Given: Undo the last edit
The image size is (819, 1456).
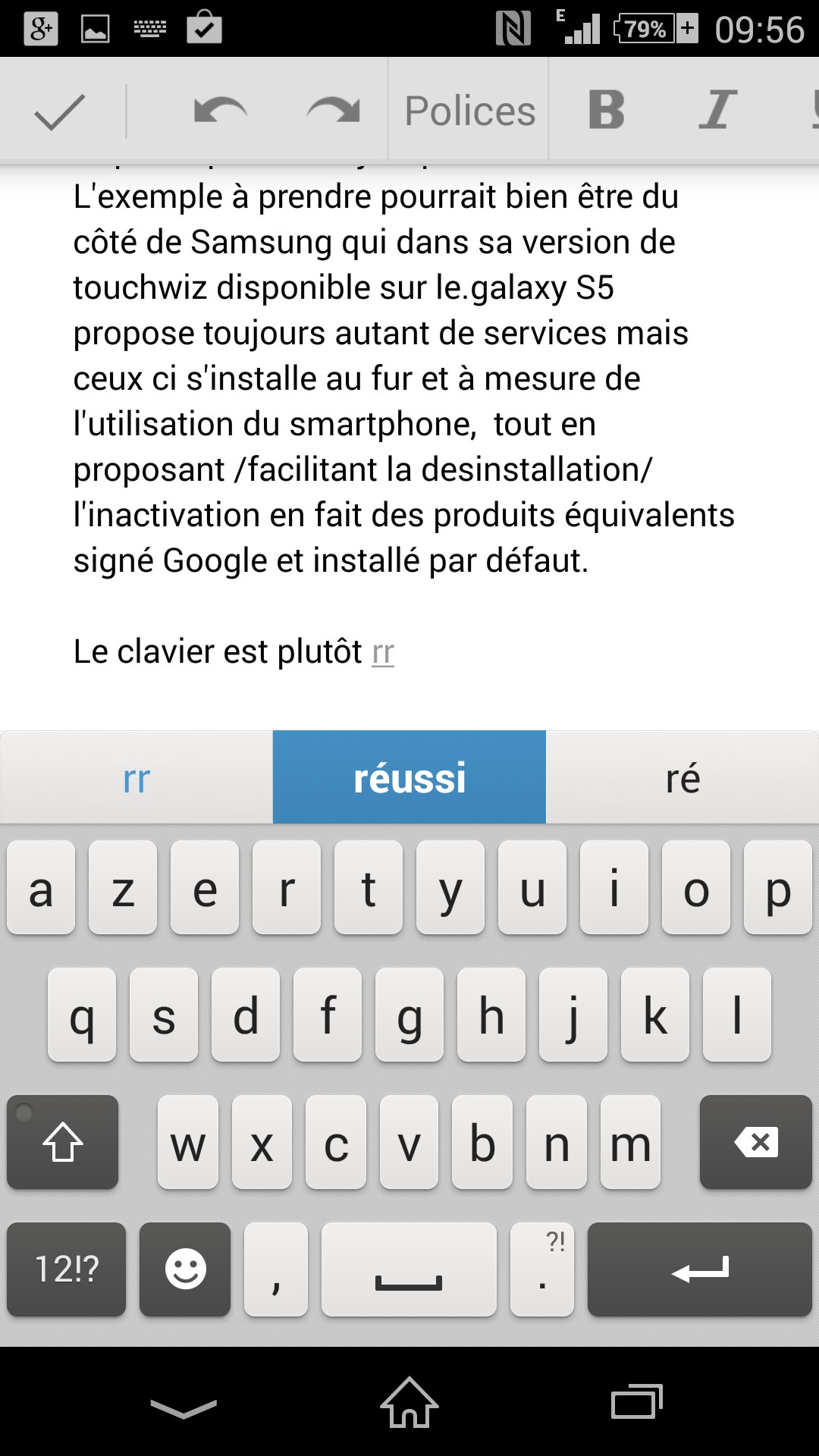Looking at the screenshot, I should (220, 111).
